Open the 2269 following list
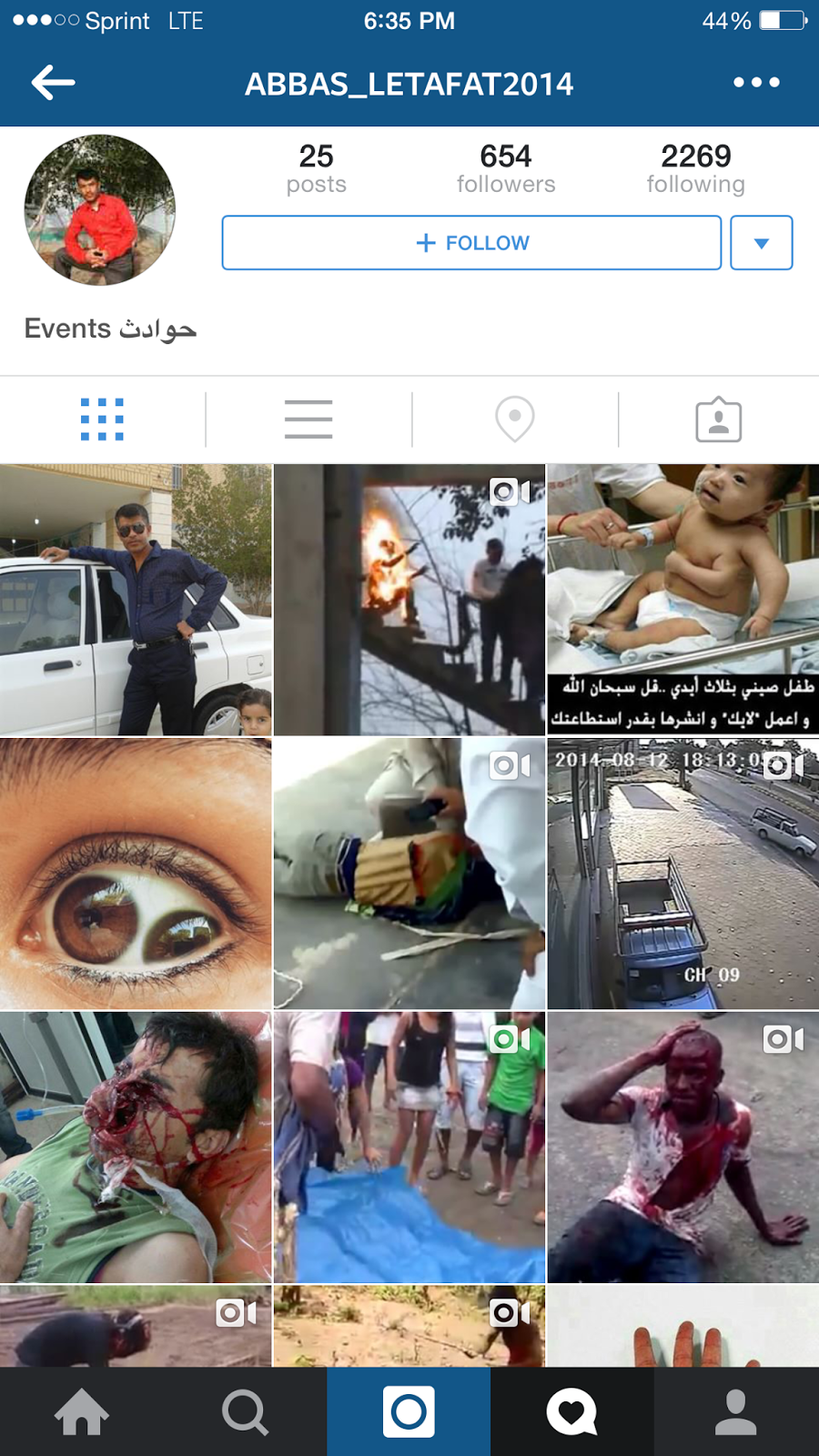The image size is (819, 1456). pyautogui.click(x=695, y=169)
